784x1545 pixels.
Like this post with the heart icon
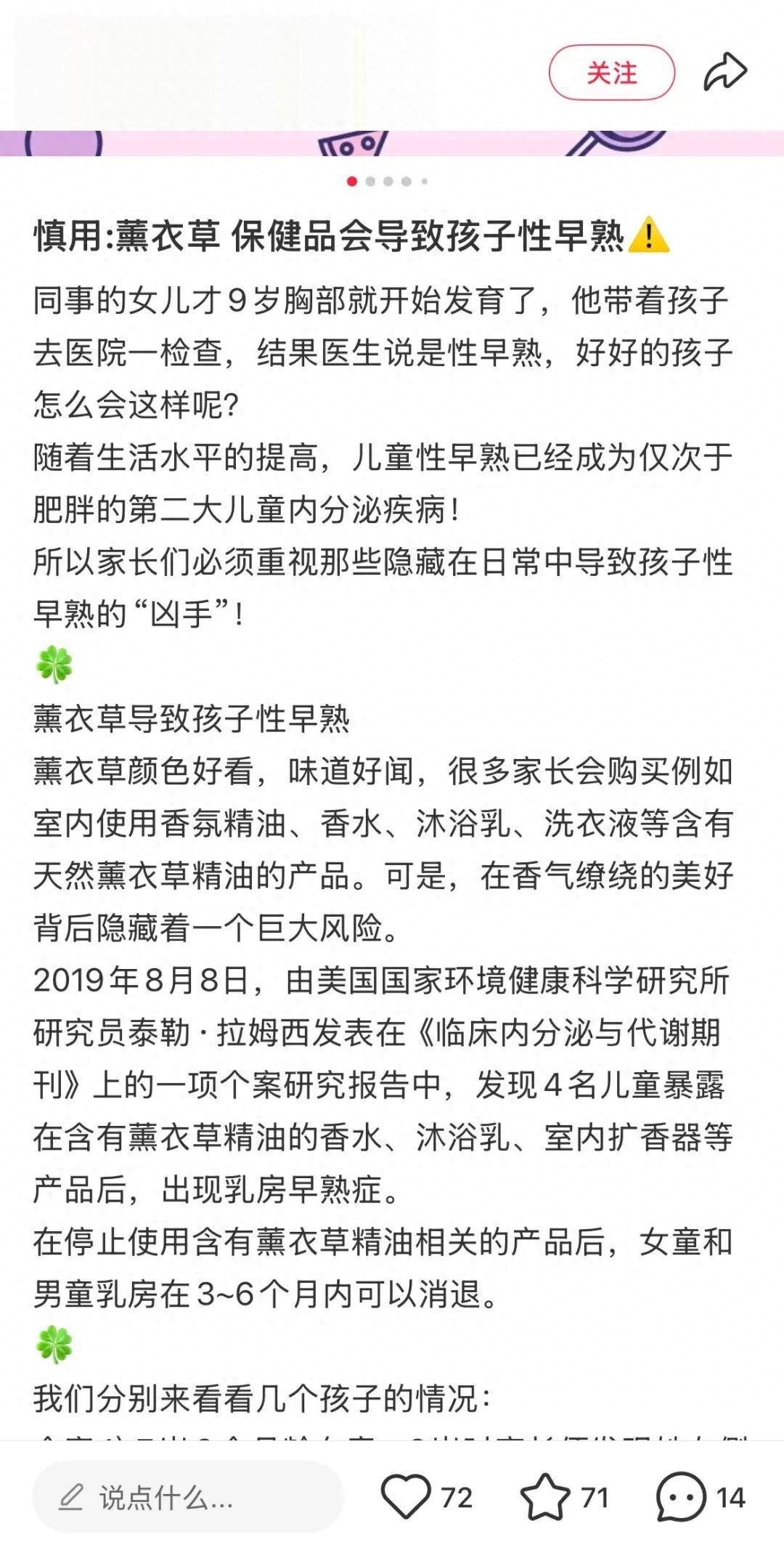click(406, 1497)
